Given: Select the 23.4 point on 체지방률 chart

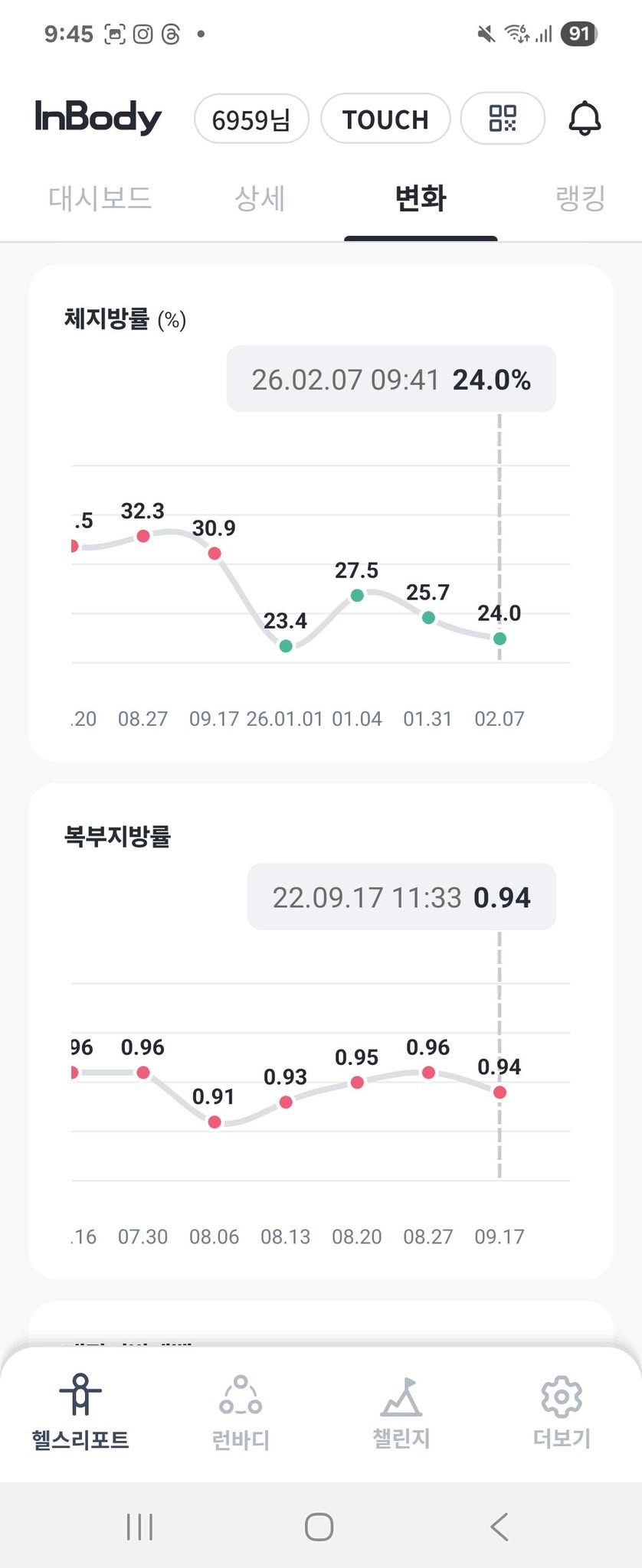Looking at the screenshot, I should pos(286,646).
